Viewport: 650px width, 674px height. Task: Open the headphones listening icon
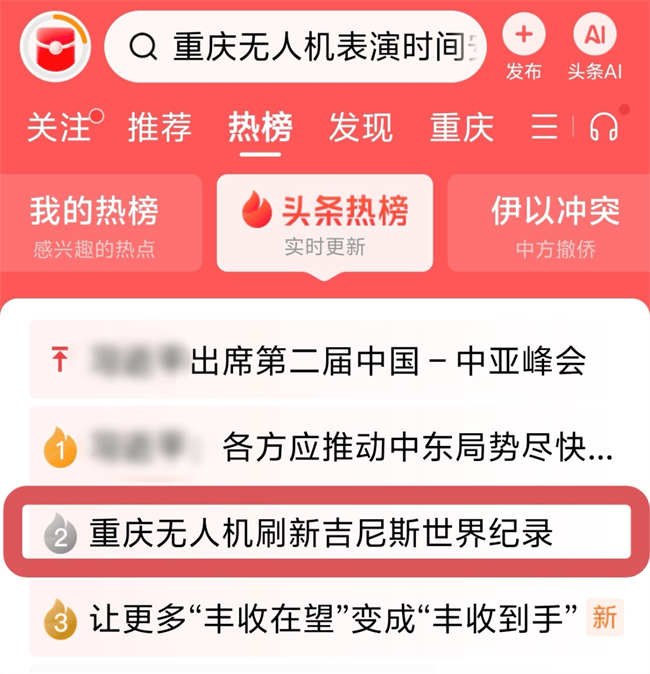point(604,128)
